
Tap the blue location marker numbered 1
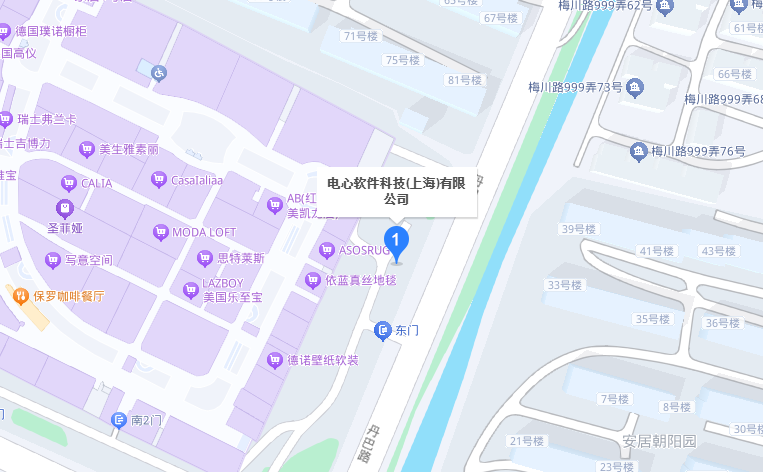(397, 242)
